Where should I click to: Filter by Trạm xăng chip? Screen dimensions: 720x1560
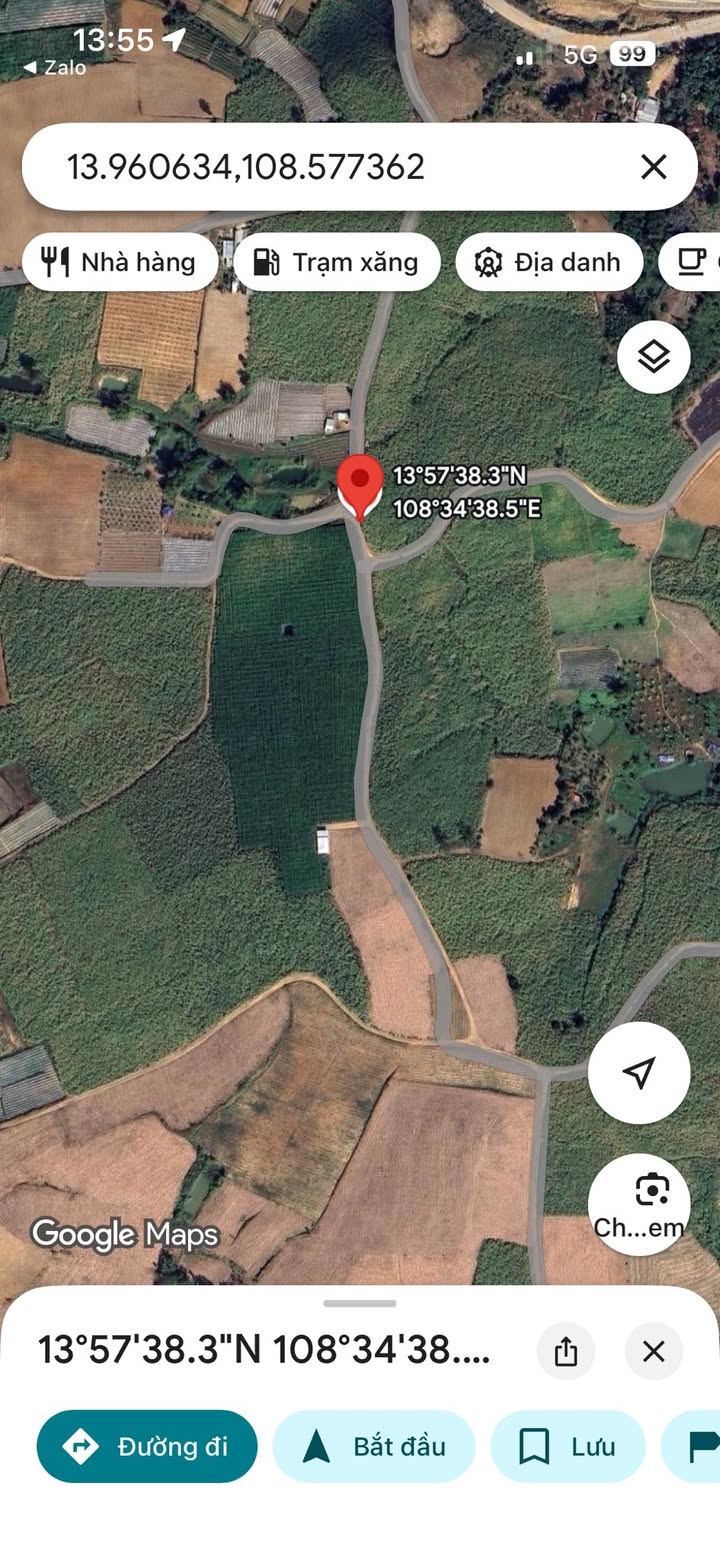337,262
